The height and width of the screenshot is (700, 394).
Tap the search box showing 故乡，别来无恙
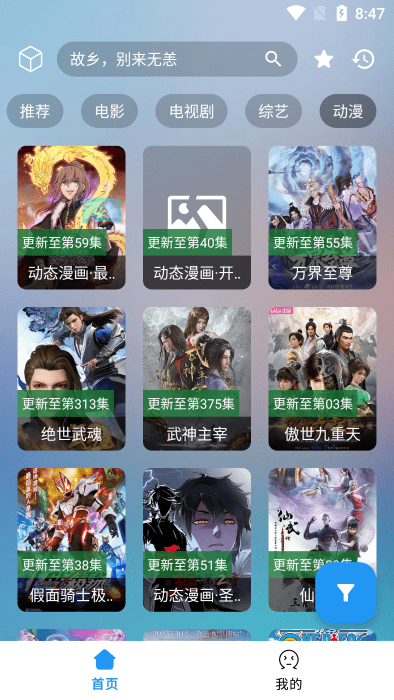[x=177, y=59]
